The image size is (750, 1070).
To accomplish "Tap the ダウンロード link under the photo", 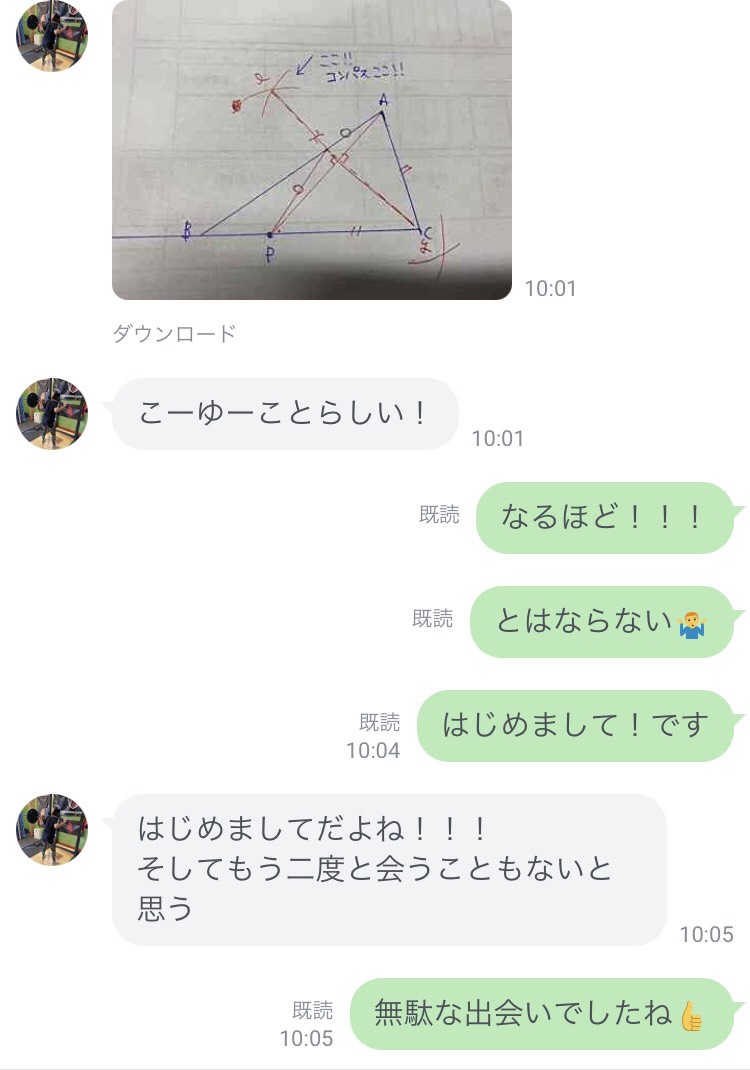I will point(174,334).
